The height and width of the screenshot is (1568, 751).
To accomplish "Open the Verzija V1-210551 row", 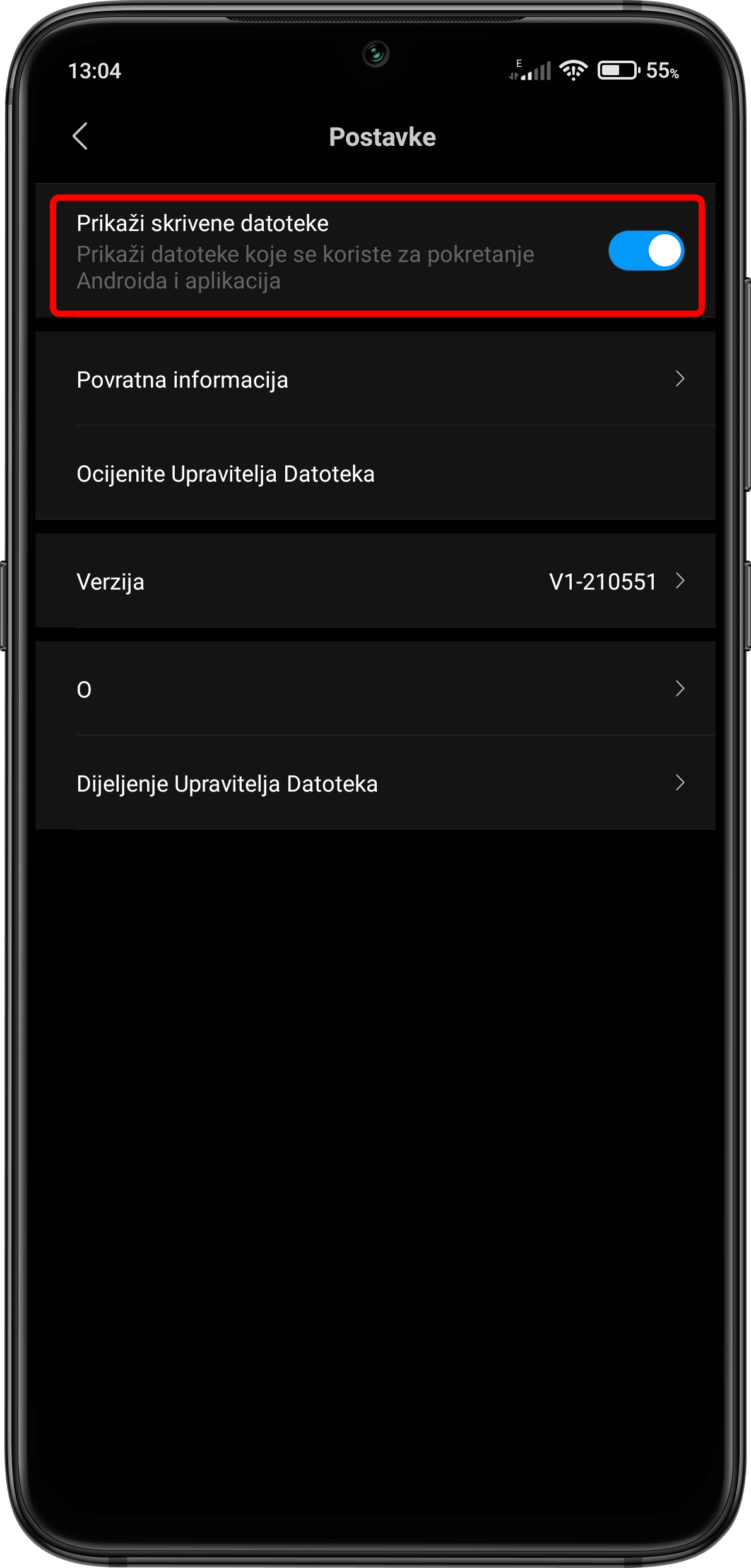I will coord(375,581).
